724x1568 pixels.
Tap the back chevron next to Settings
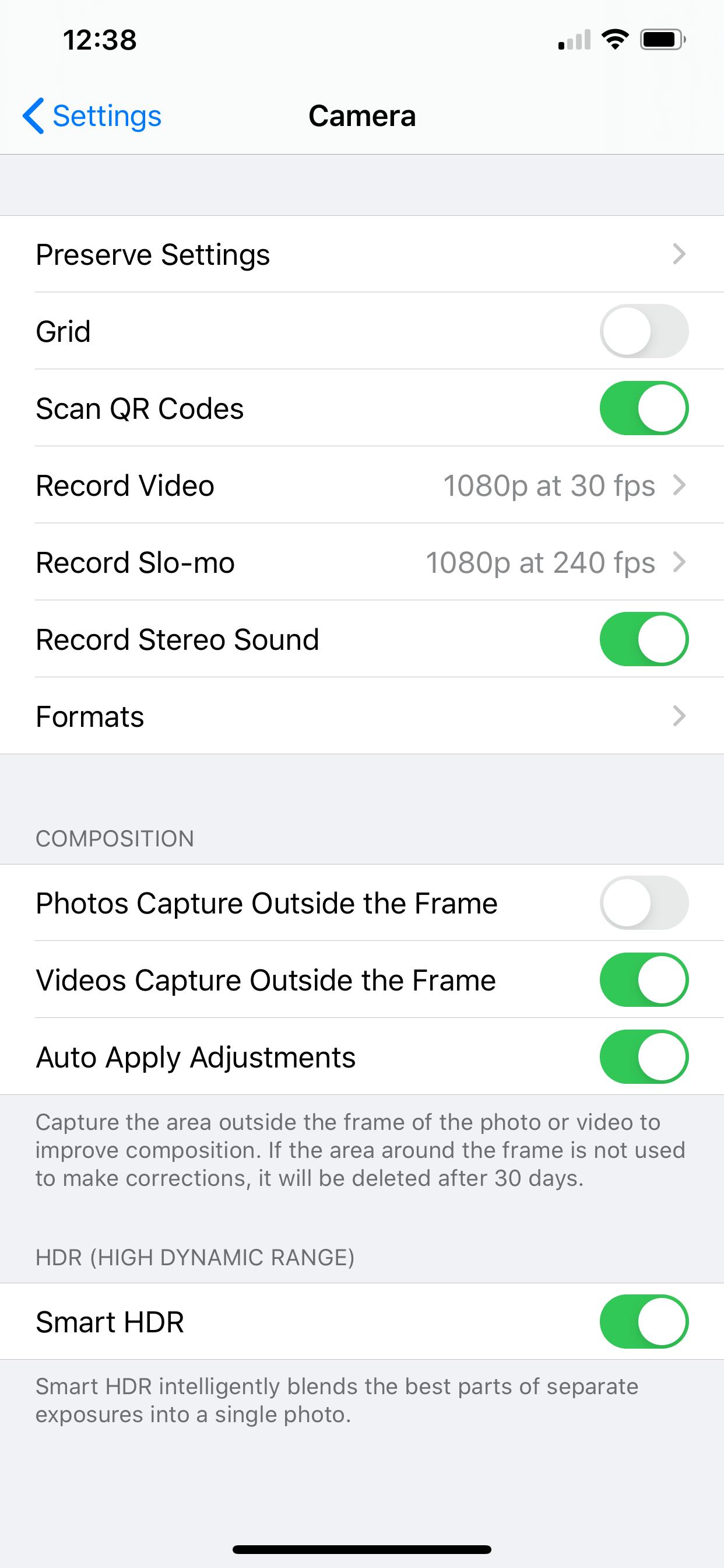click(34, 115)
